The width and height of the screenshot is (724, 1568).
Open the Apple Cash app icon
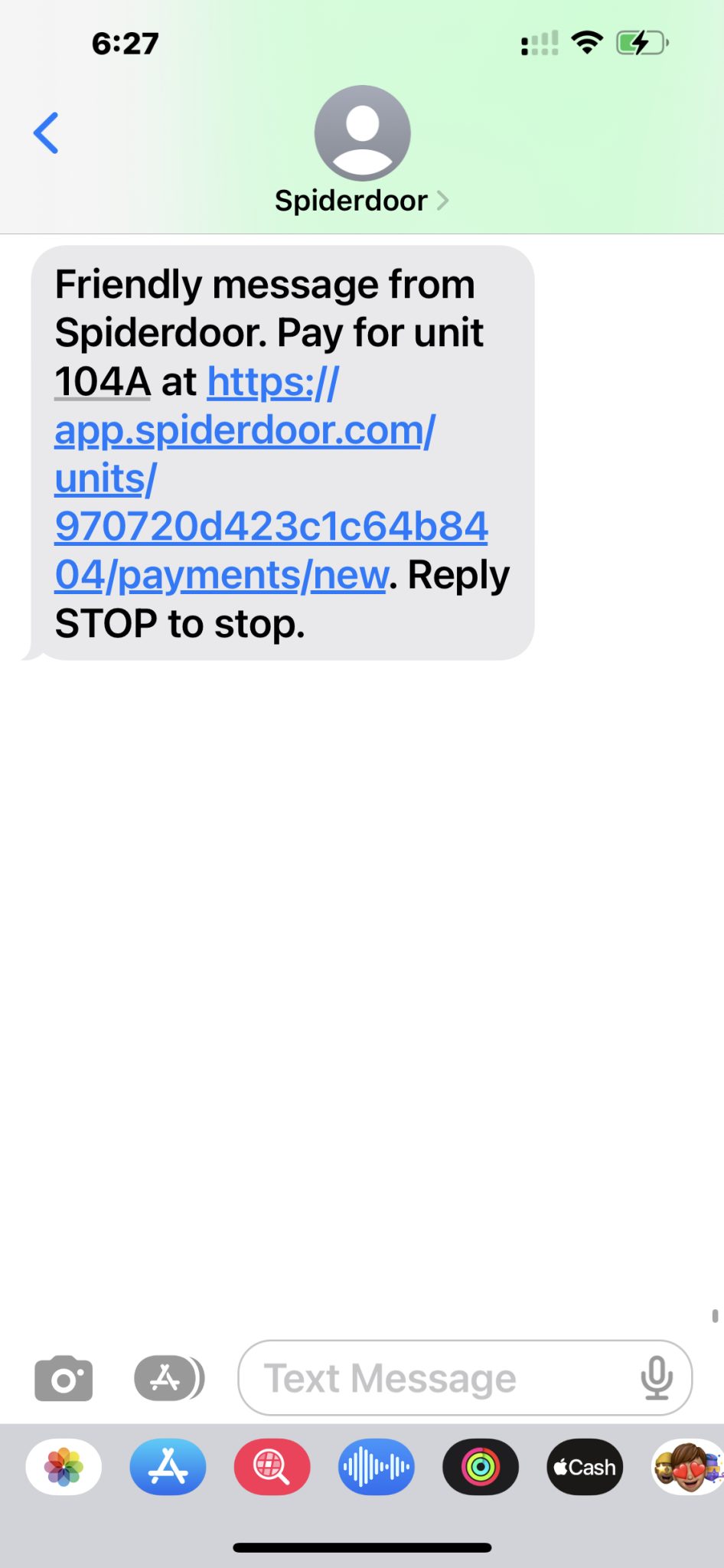point(584,1466)
